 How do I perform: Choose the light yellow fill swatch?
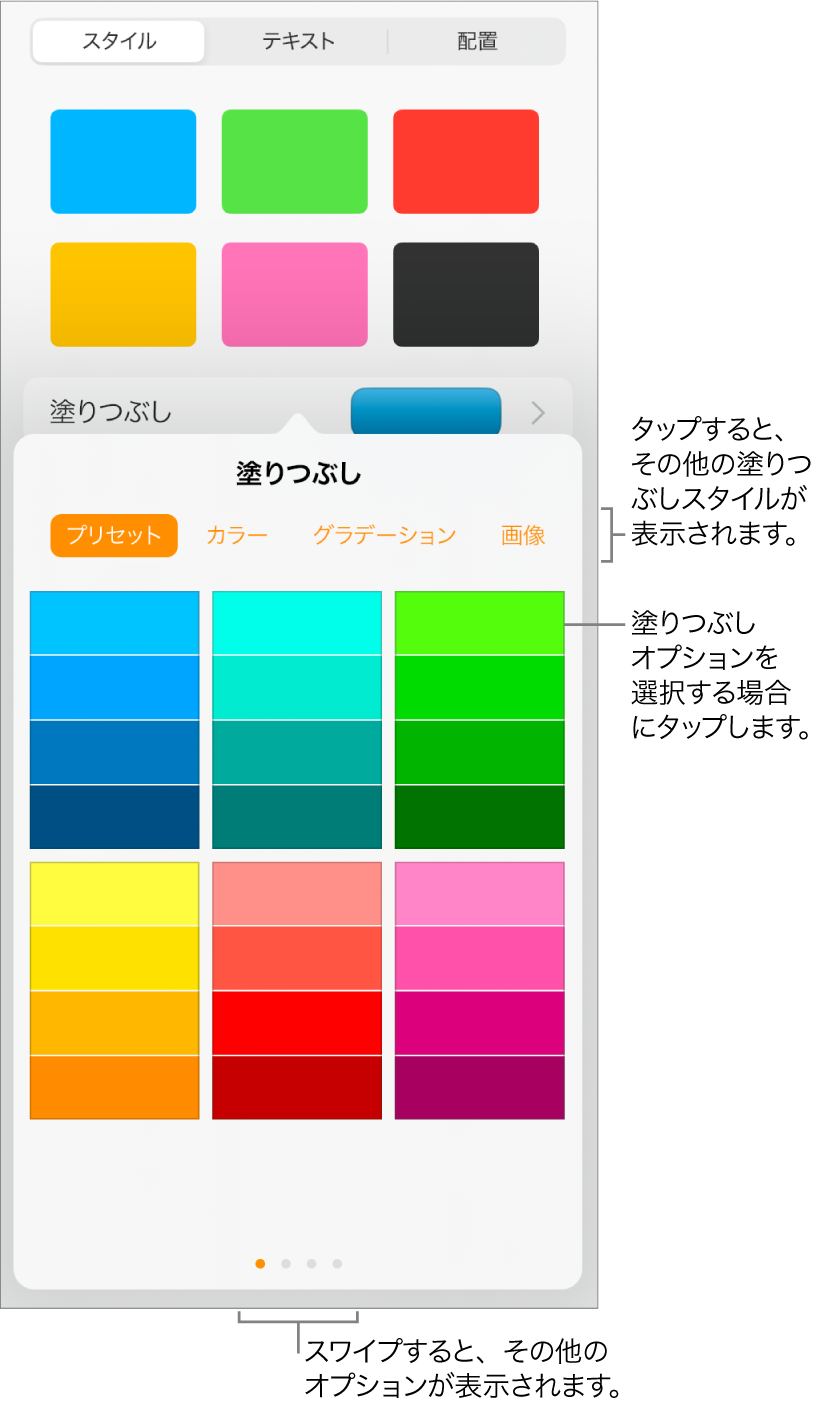(115, 894)
